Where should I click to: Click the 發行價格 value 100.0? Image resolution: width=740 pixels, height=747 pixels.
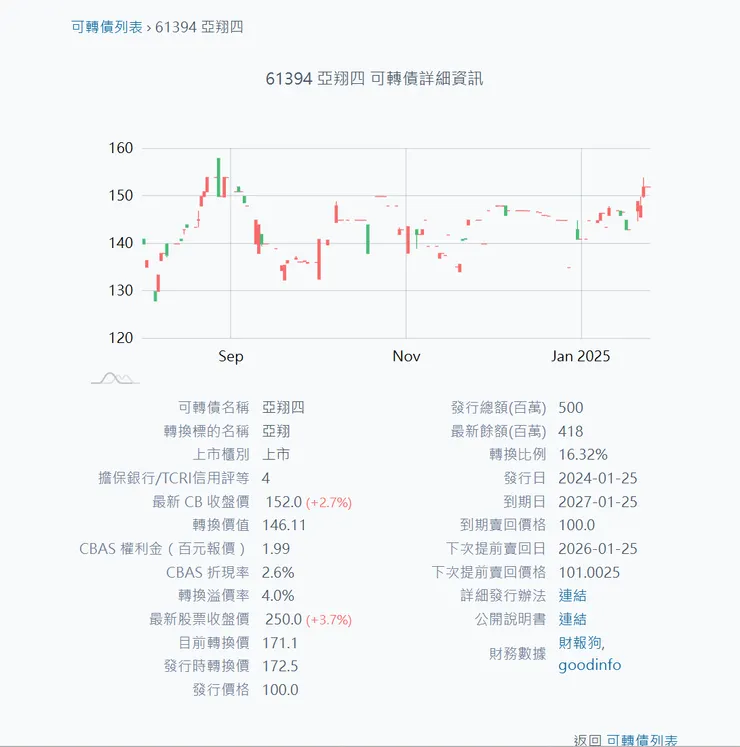coord(281,690)
